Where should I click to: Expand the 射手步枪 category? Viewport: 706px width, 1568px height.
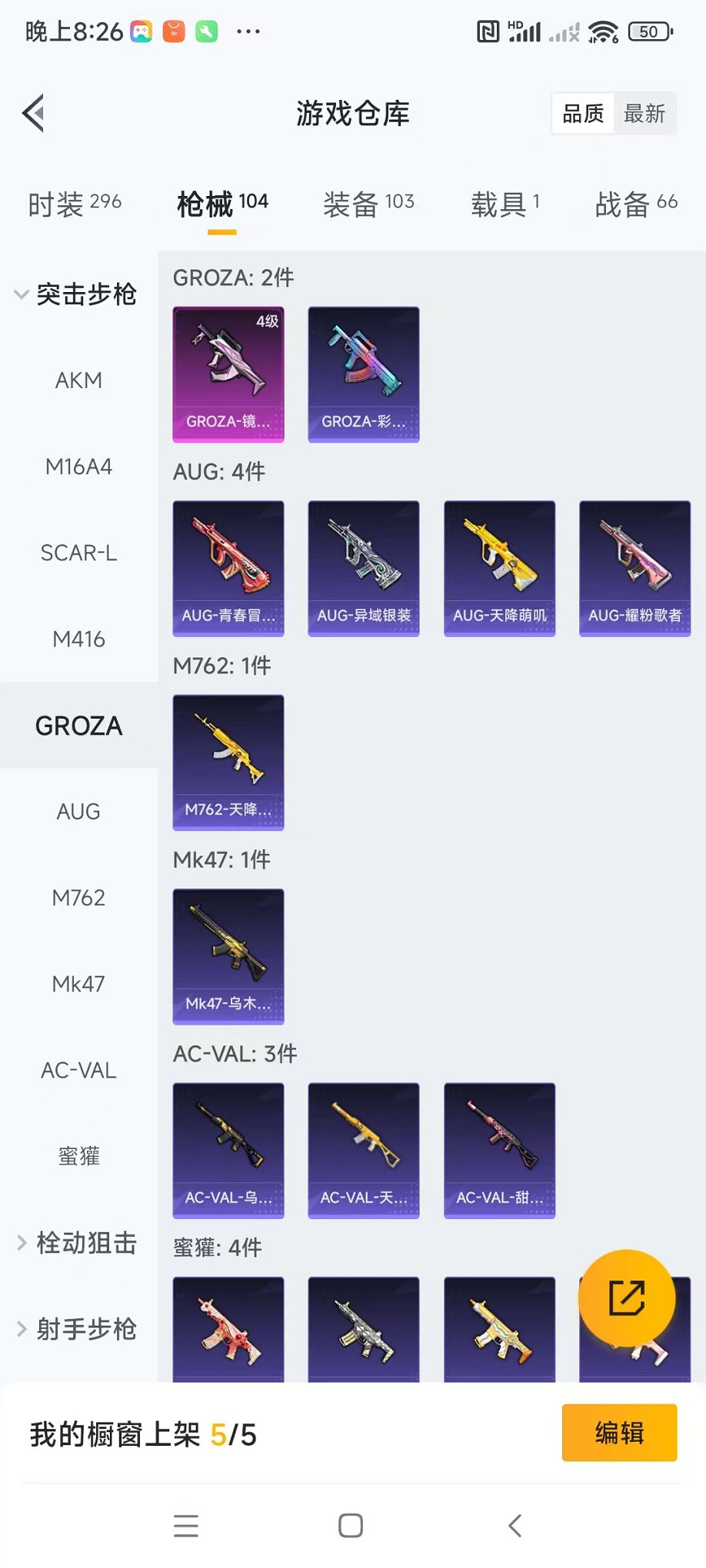coord(77,1329)
